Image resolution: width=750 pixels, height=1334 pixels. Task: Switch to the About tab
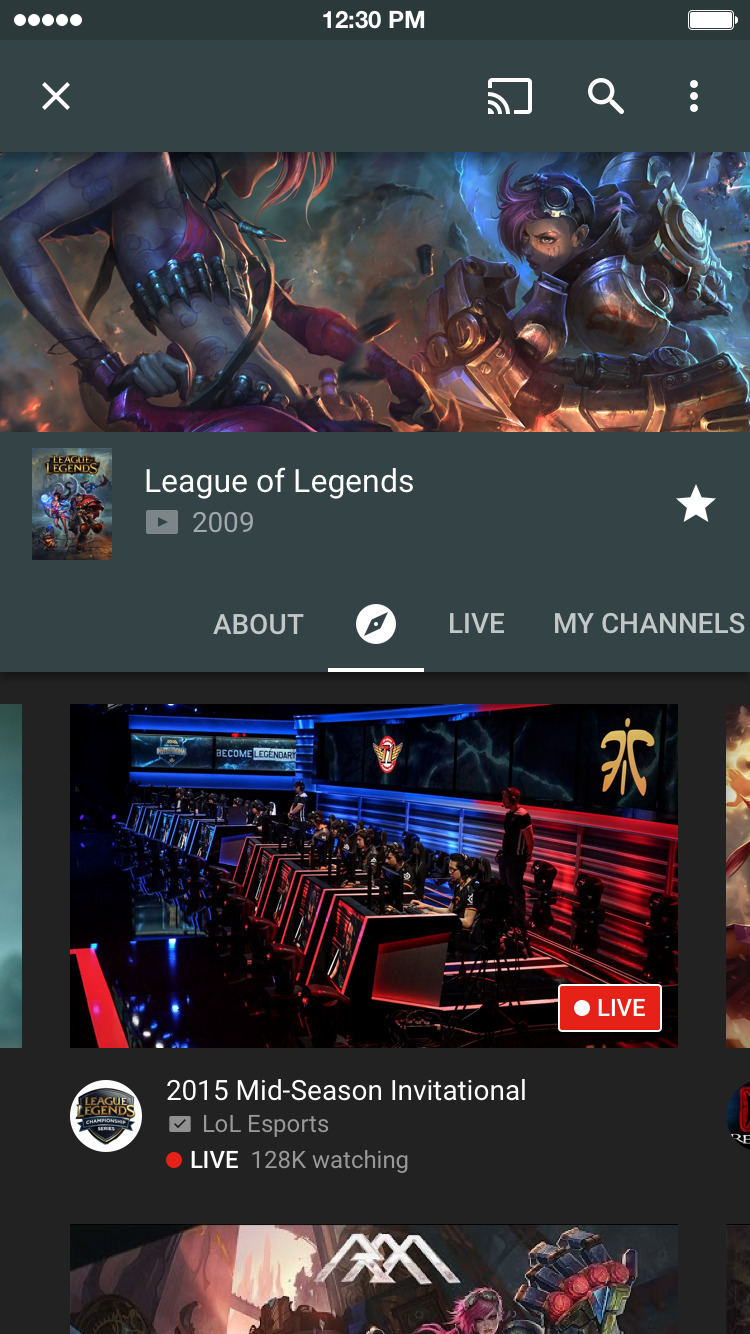pos(258,624)
